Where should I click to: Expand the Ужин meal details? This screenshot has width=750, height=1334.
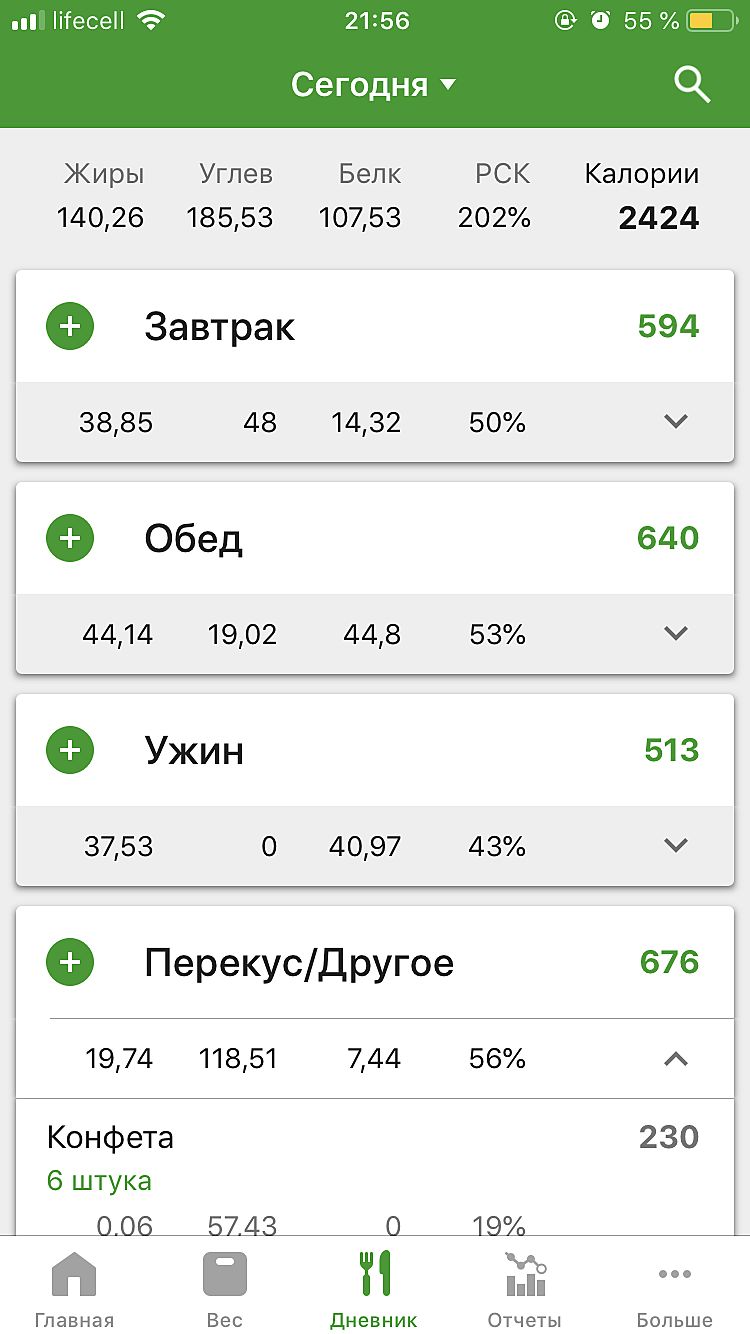(x=676, y=846)
